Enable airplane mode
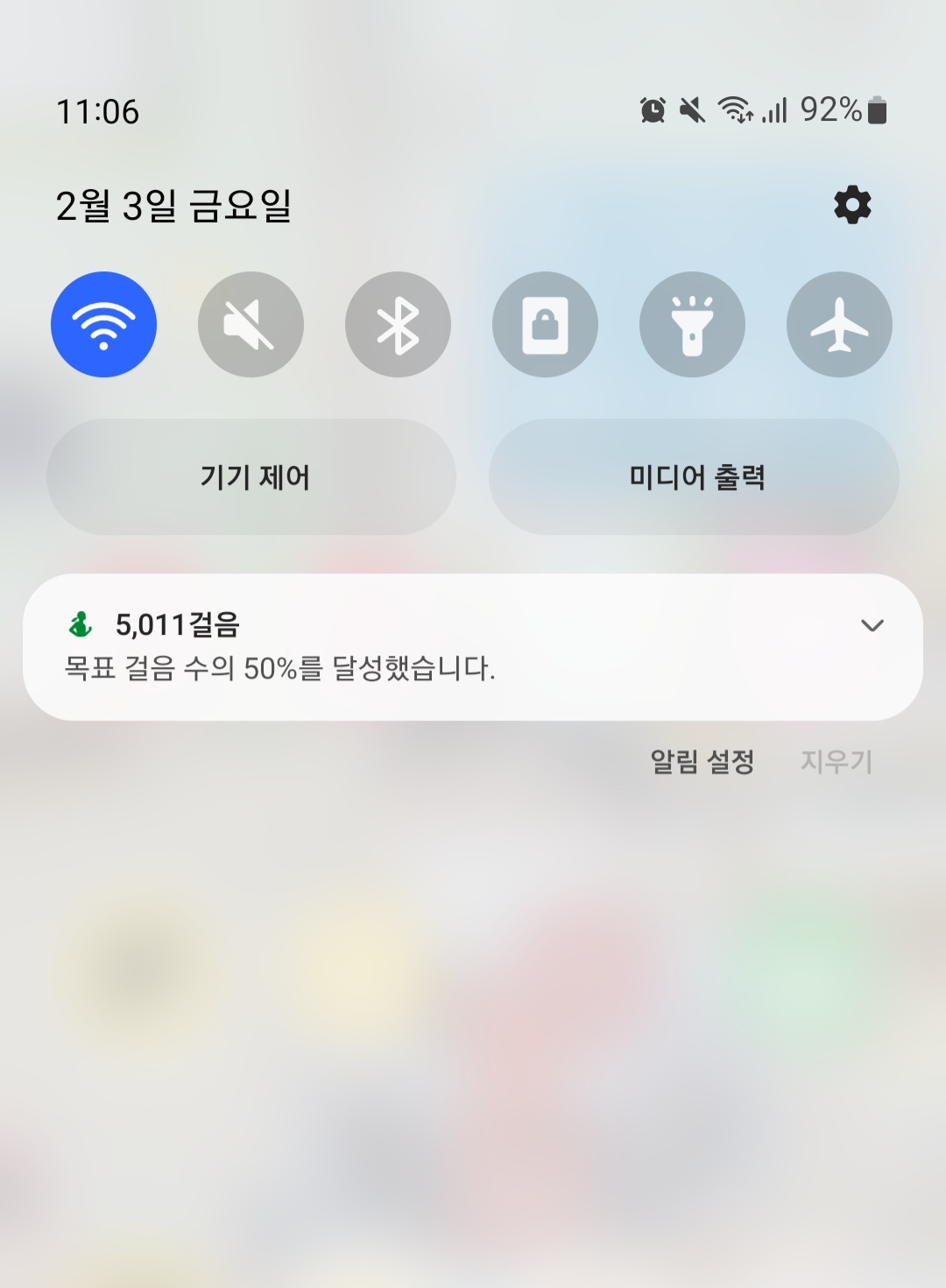 point(839,325)
